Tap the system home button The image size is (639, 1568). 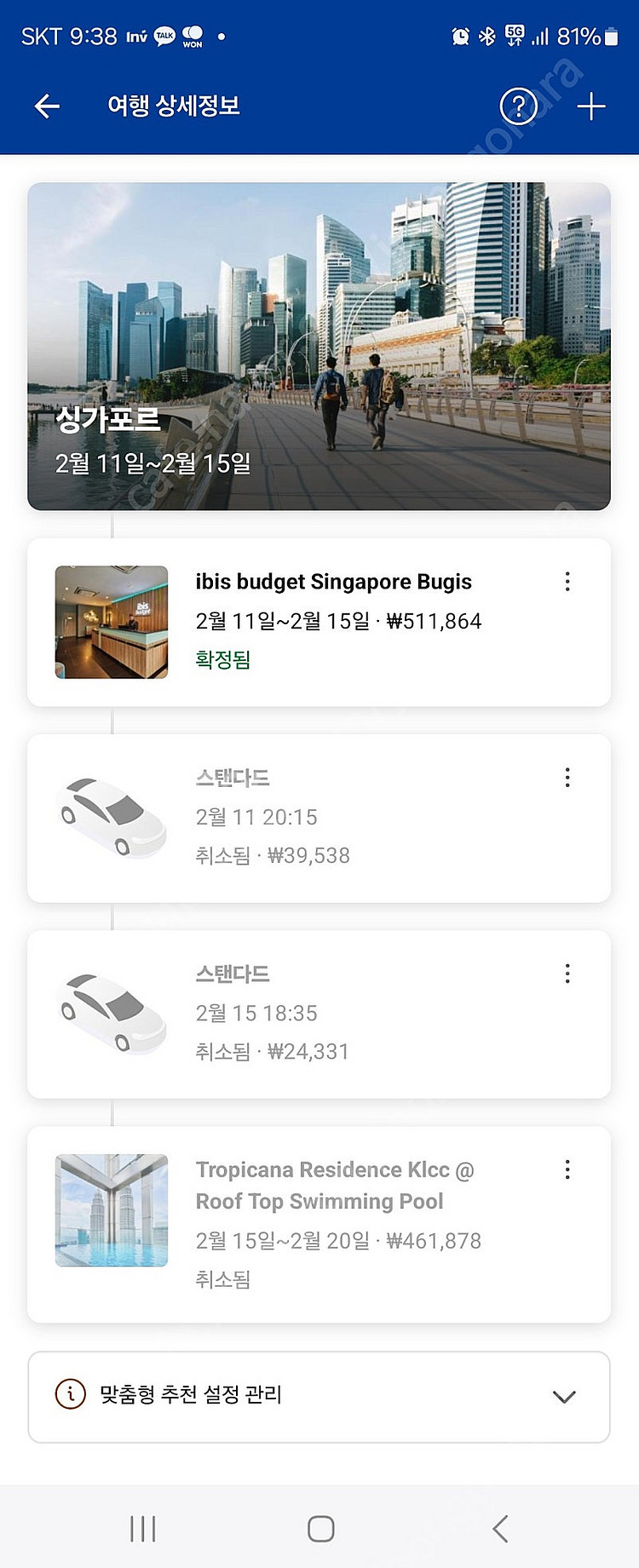320,1529
